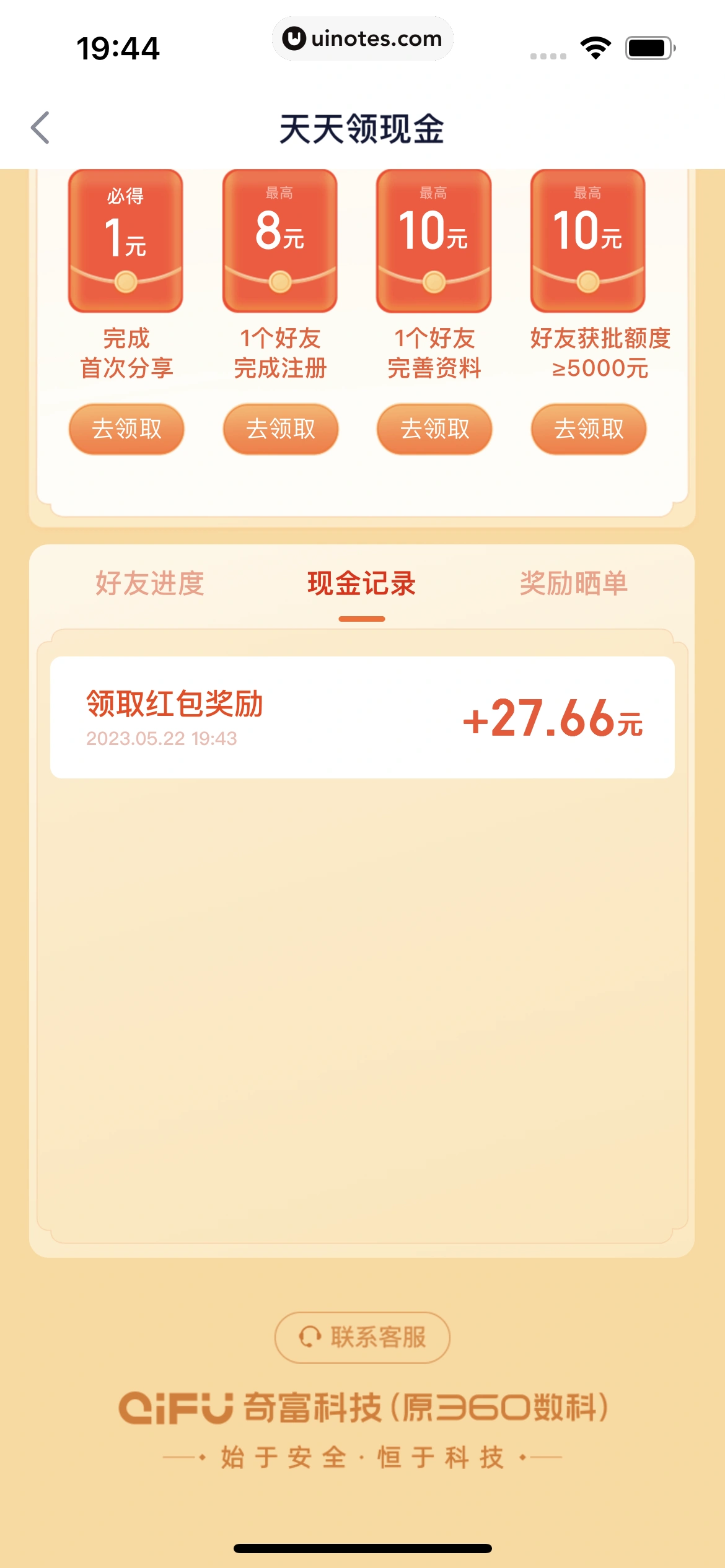This screenshot has height=1568, width=725.
Task: Tap the 联系客服 button
Action: 362,1338
